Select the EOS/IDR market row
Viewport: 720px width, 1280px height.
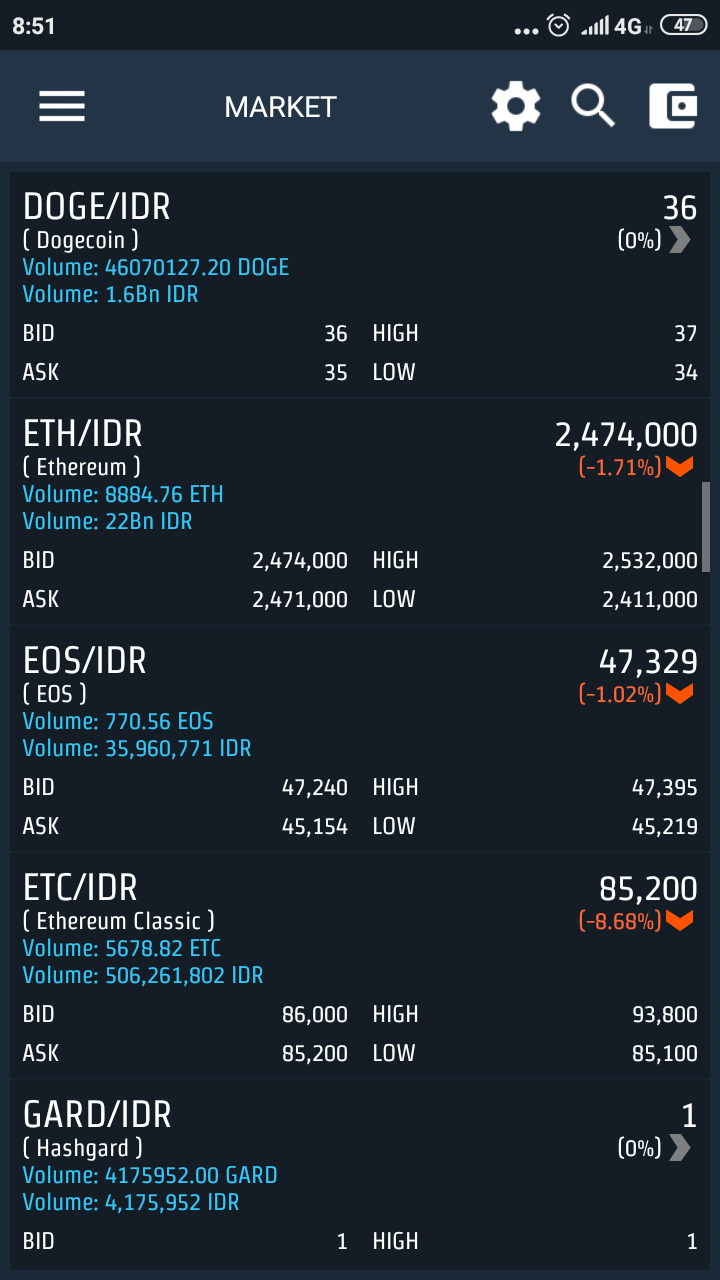point(360,739)
